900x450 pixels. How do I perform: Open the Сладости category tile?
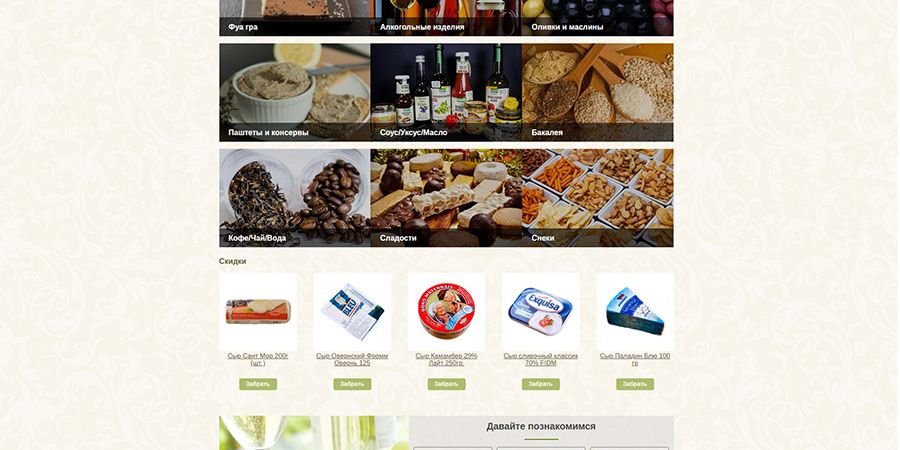point(446,197)
